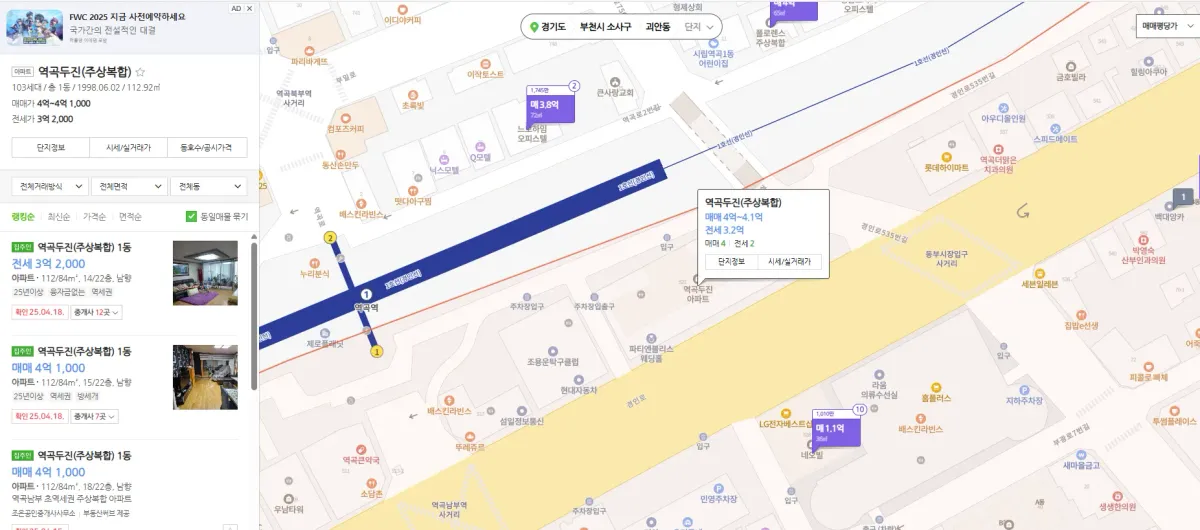The height and width of the screenshot is (530, 1200).
Task: Sort listings by 면적순
Action: point(129,216)
